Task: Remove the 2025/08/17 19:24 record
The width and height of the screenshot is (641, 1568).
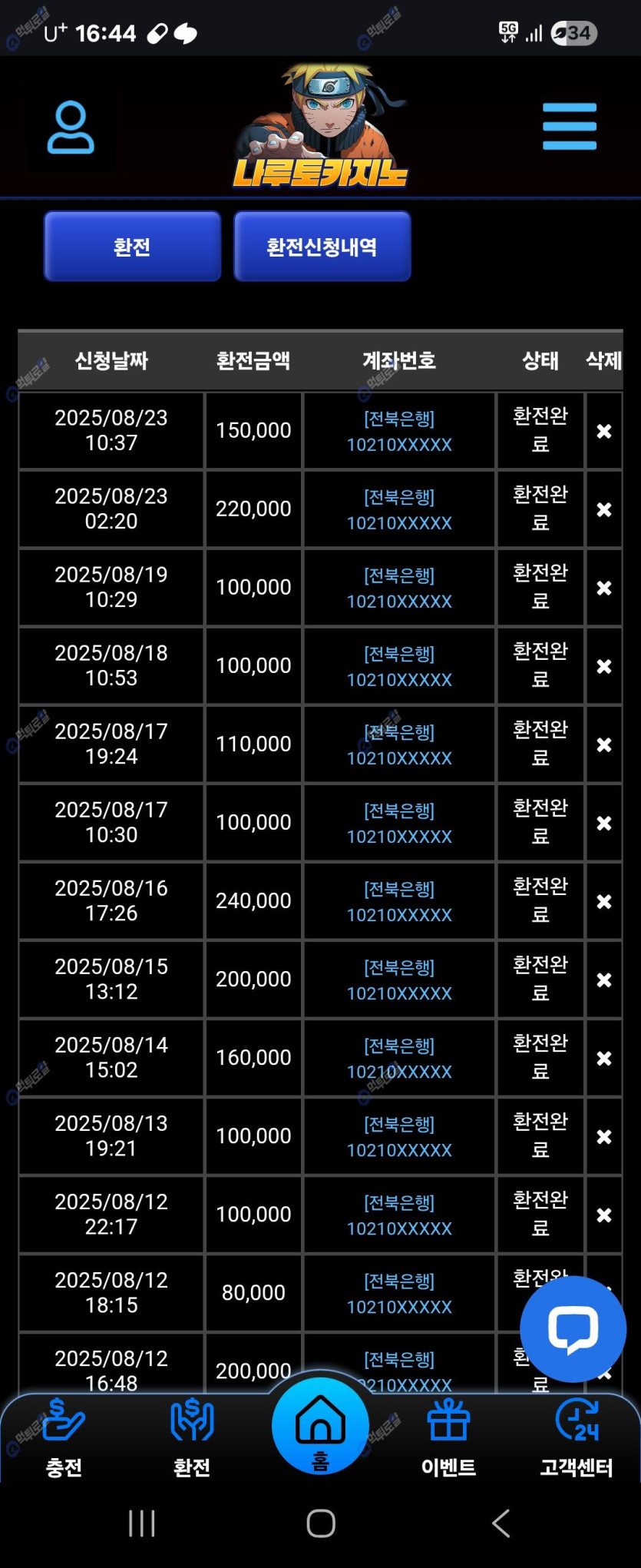Action: tap(604, 744)
